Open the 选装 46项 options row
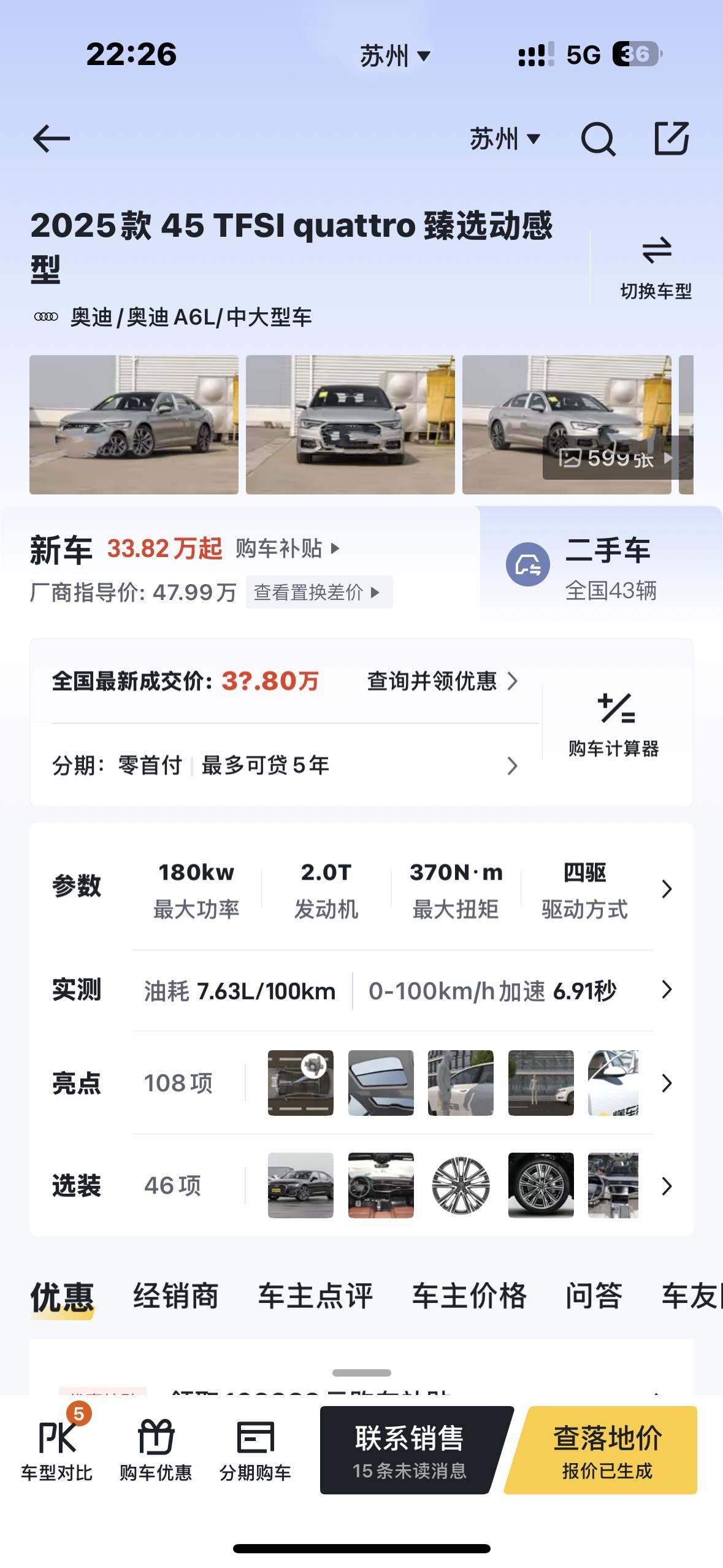 [362, 1186]
